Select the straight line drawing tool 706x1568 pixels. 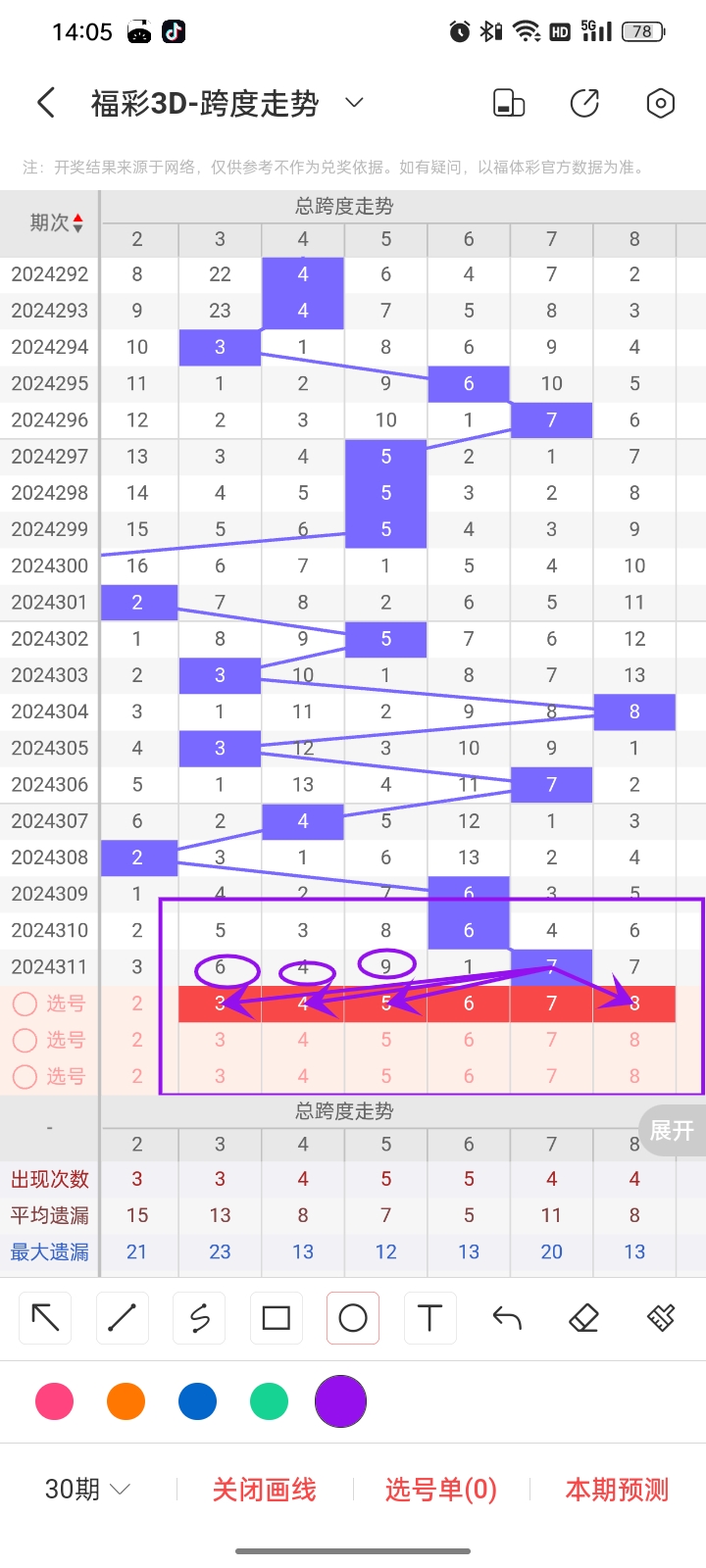point(123,1317)
